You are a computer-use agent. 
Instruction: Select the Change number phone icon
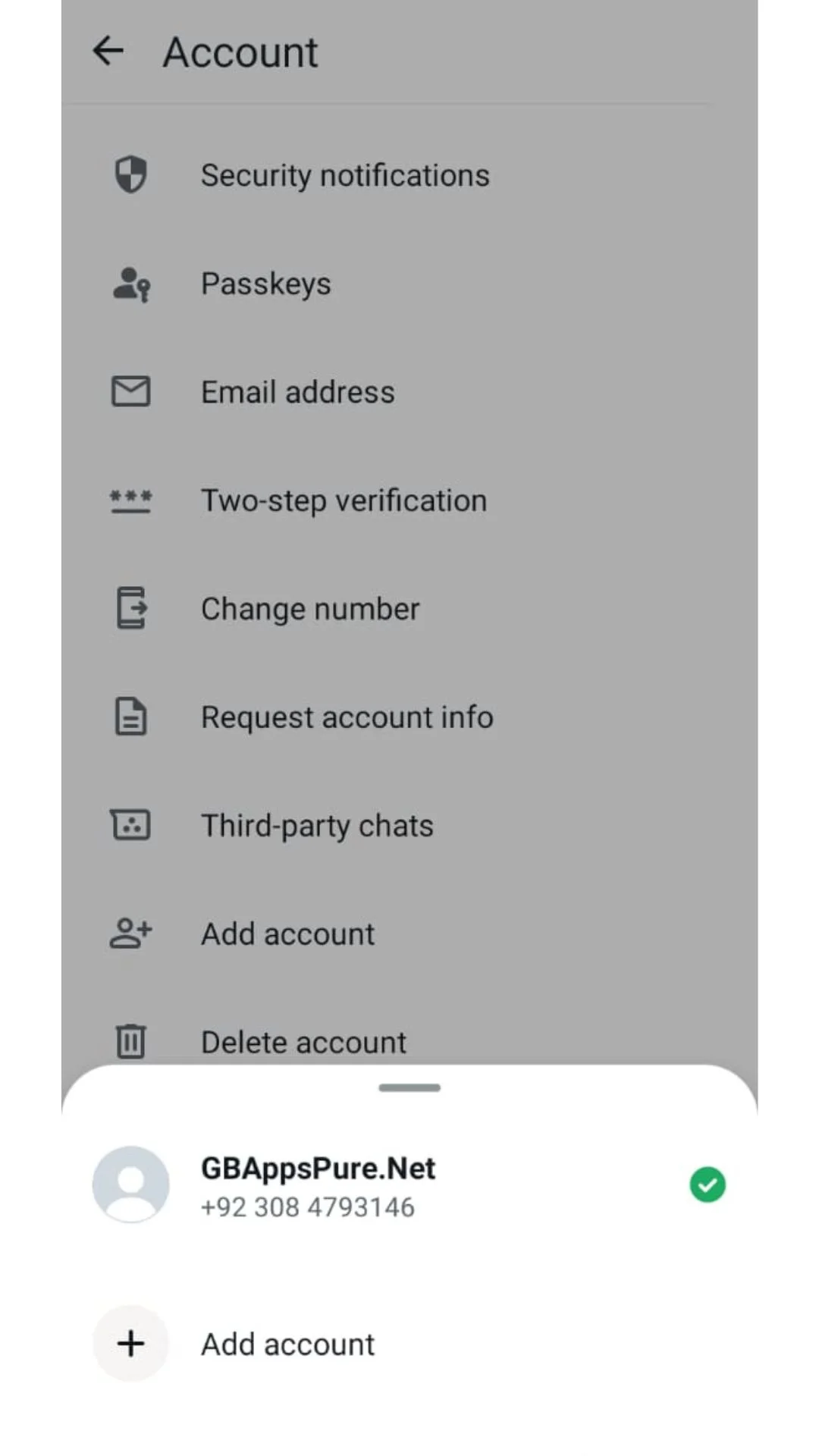pos(130,608)
